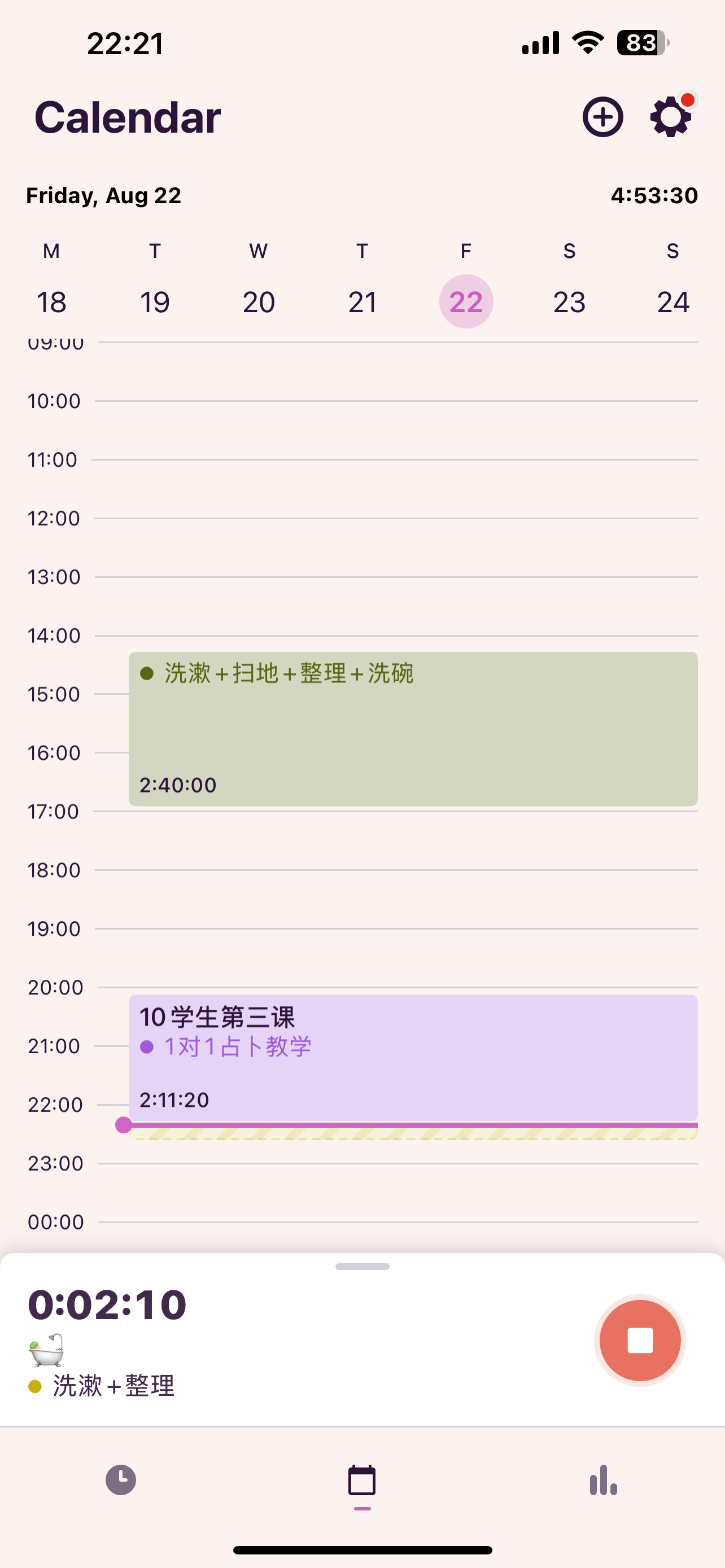Select Monday 18 in the week strip

tap(51, 302)
